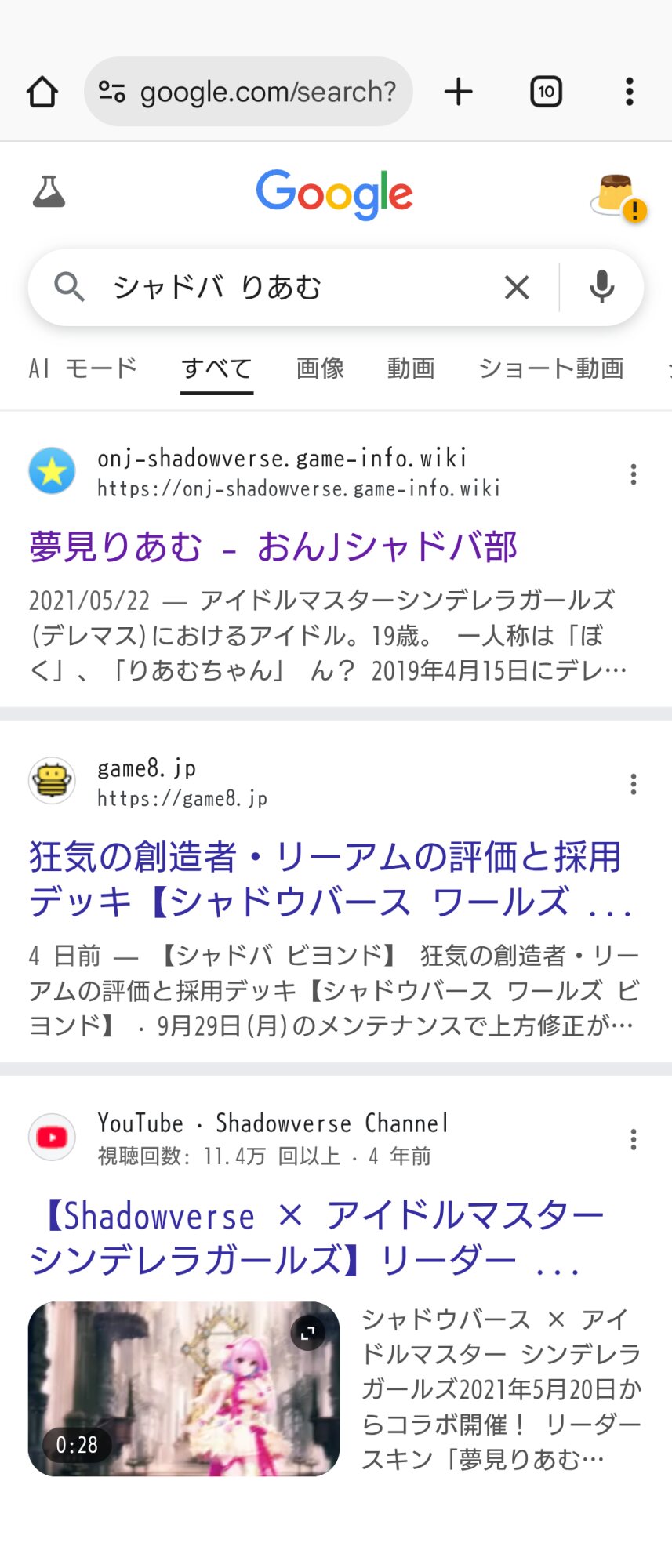The width and height of the screenshot is (672, 1568).
Task: Open more options for onj-shadowverse result
Action: pos(633,474)
